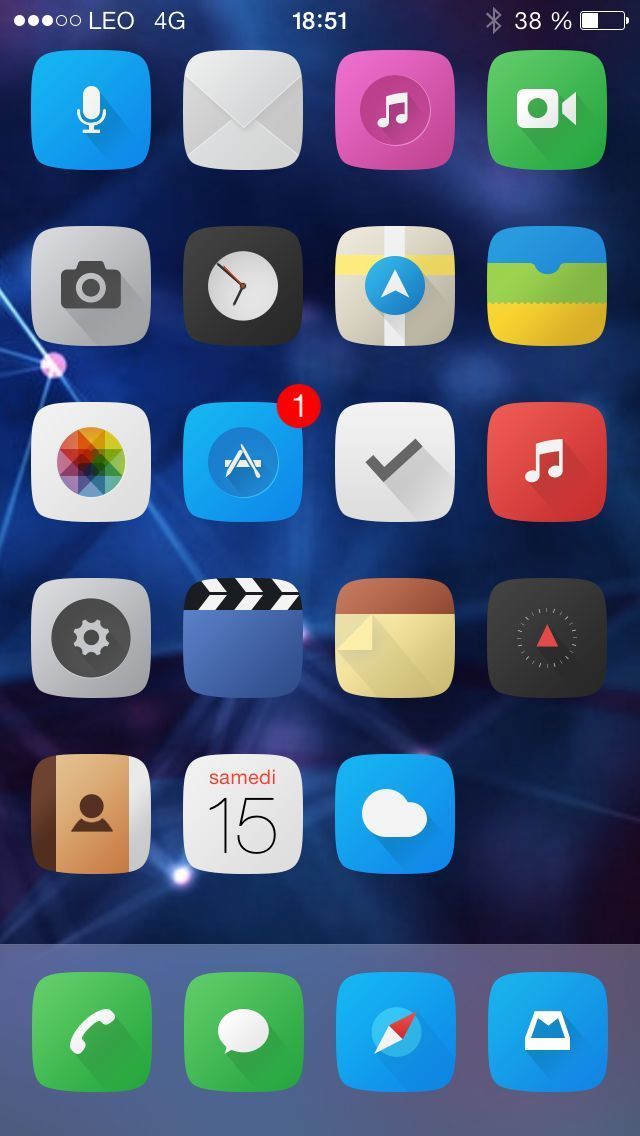Open the Contacts address book
Screen dimensions: 640x1136
click(91, 814)
